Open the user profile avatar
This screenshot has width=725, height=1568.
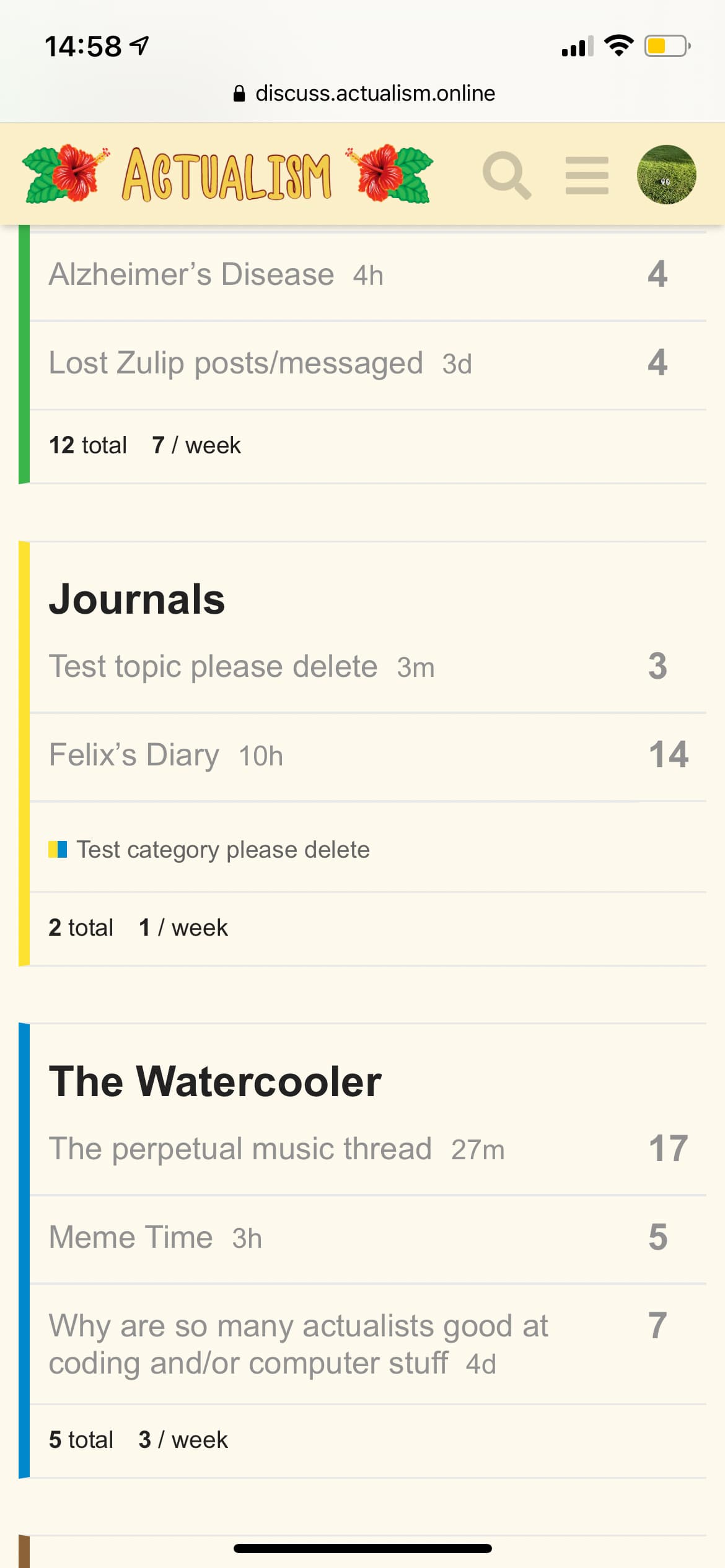point(666,175)
